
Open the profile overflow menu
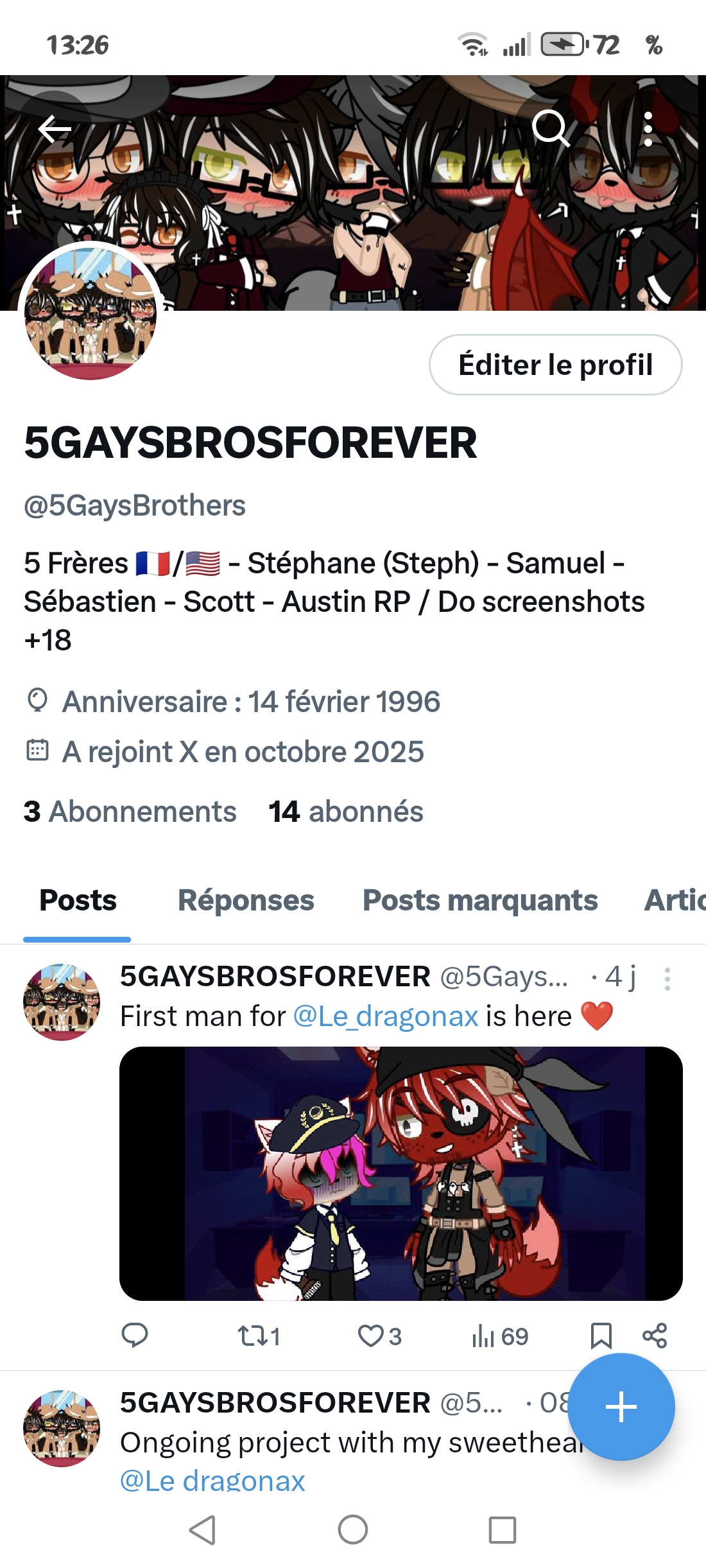coord(648,129)
